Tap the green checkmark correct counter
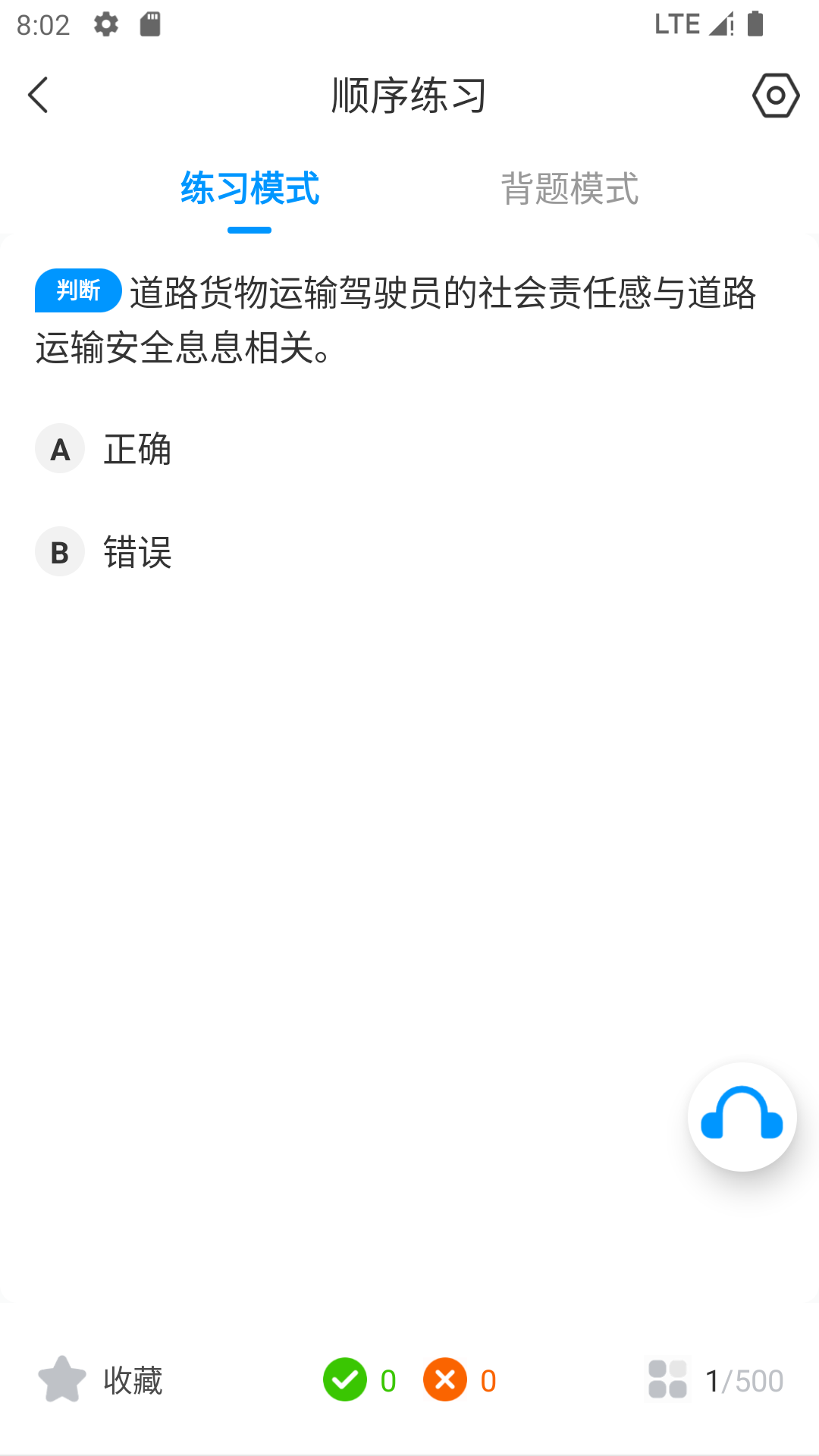The width and height of the screenshot is (819, 1456). 347,1380
